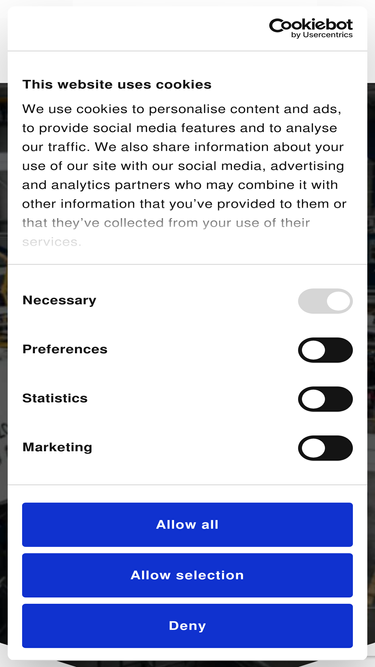The width and height of the screenshot is (375, 667).
Task: Enable the Preferences cookies toggle
Action: [x=325, y=350]
